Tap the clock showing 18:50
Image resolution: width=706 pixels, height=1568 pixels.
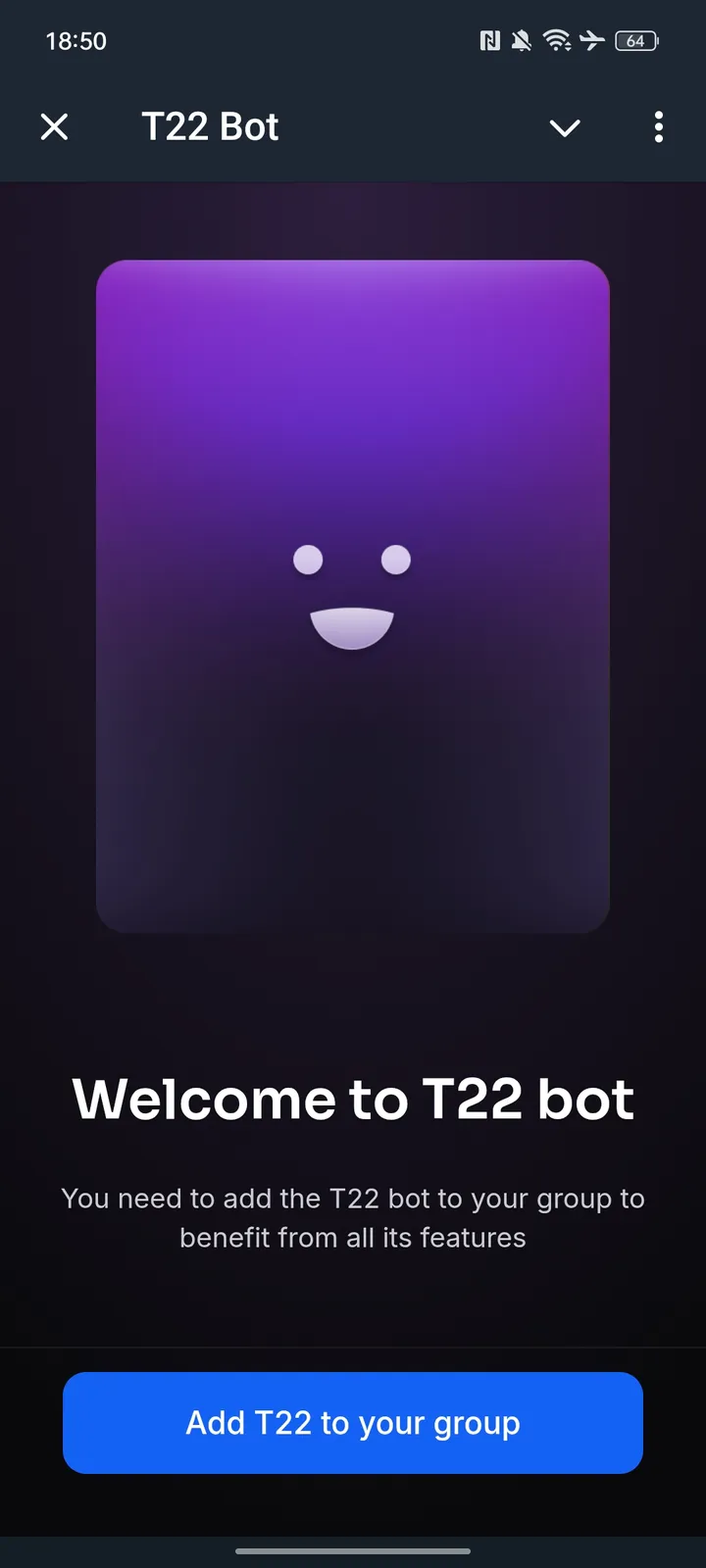click(x=75, y=40)
